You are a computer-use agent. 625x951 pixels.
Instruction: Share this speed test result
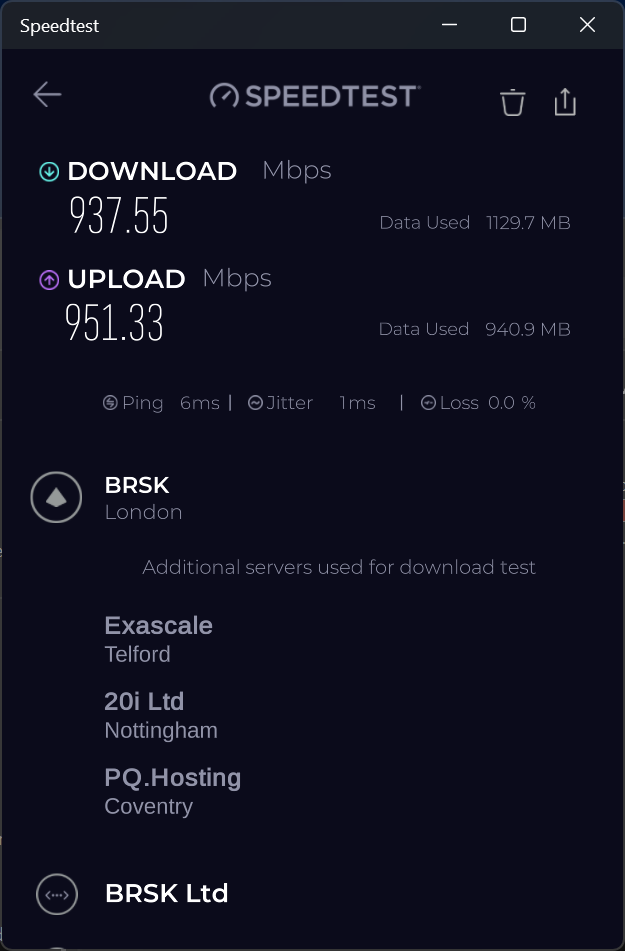565,102
